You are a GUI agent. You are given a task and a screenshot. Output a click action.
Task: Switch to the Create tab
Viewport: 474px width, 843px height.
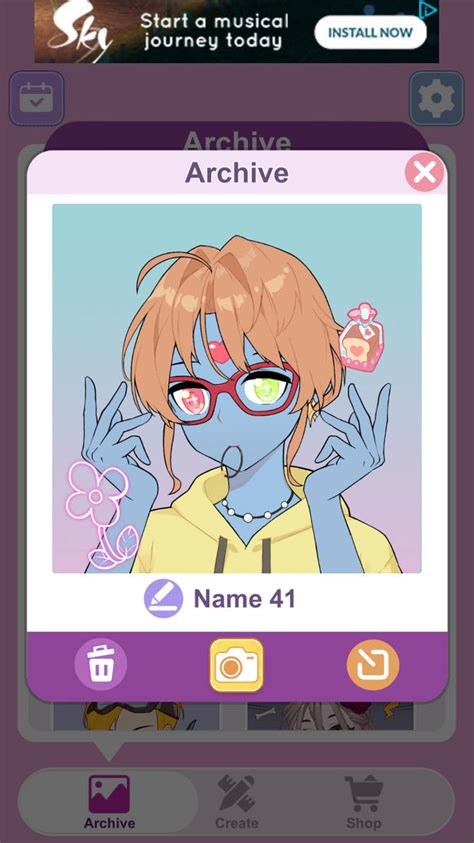[x=236, y=801]
